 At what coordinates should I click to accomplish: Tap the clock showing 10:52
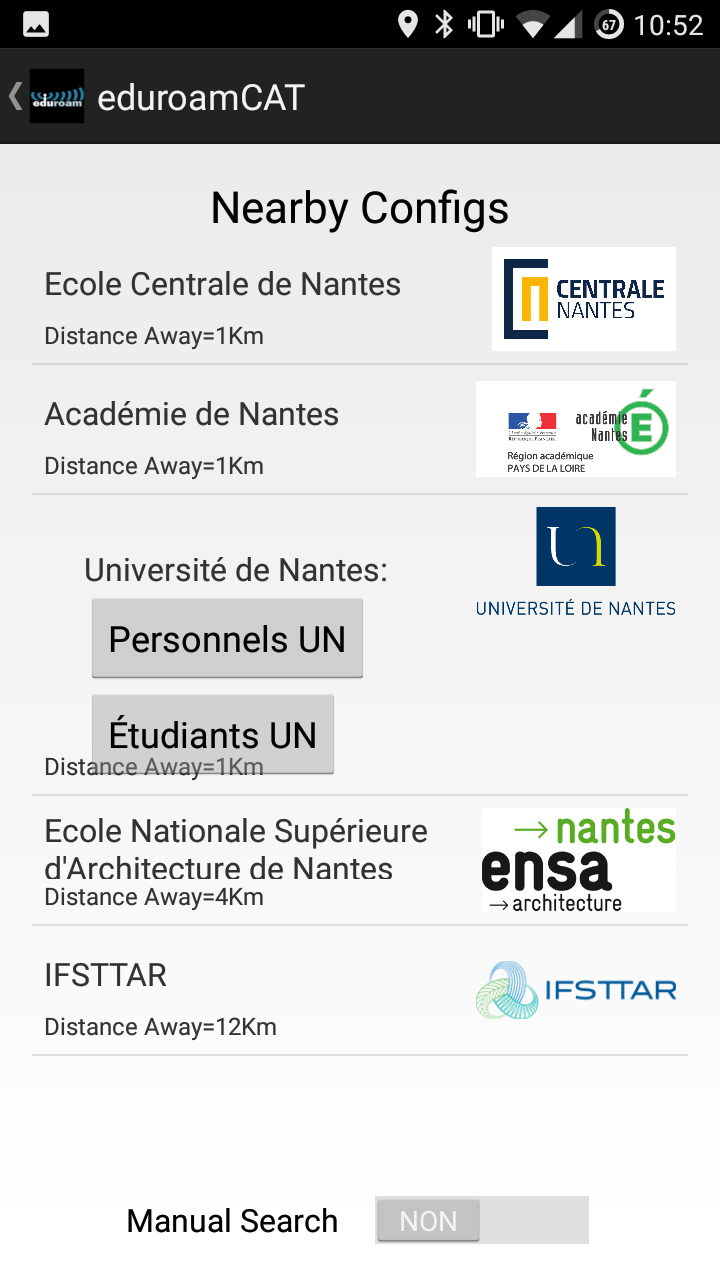coord(672,22)
